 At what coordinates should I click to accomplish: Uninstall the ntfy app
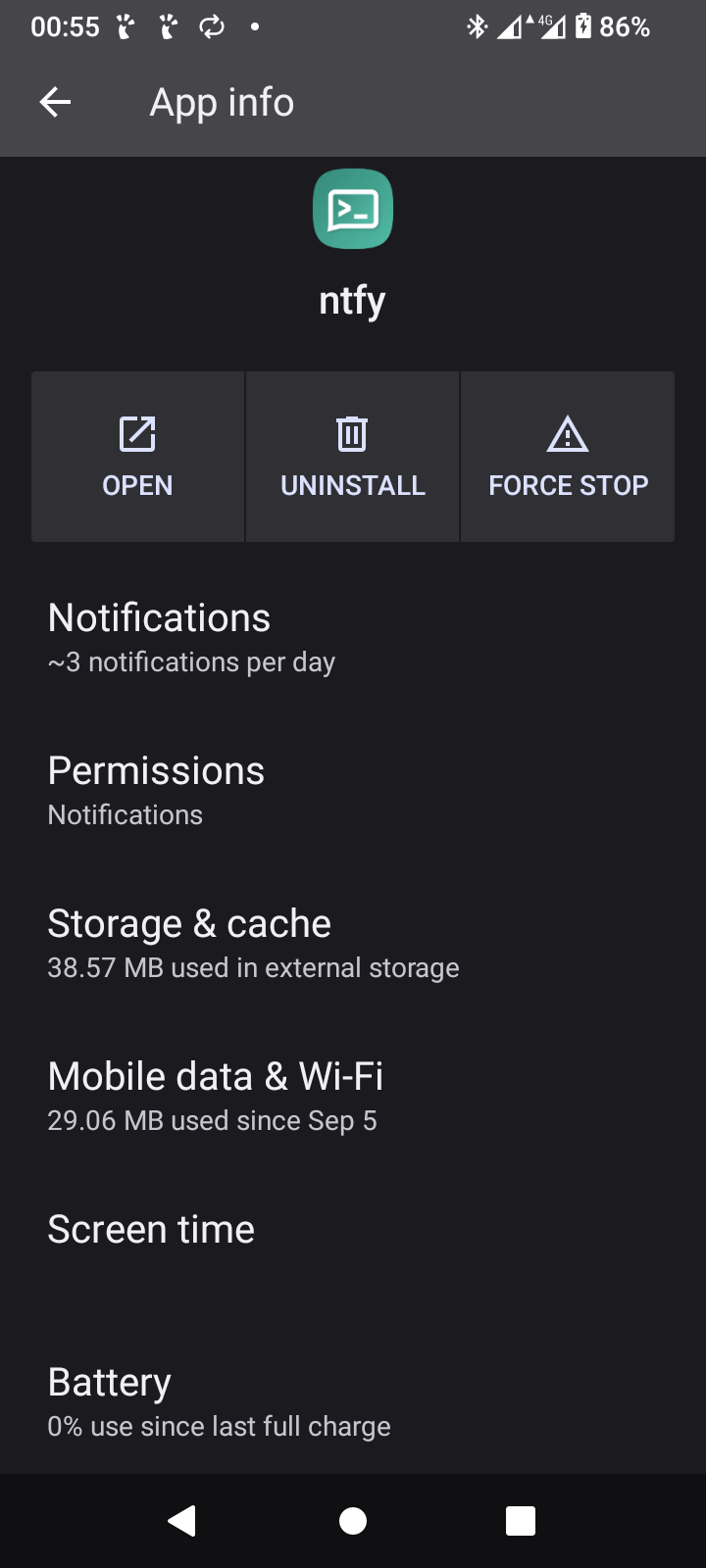pyautogui.click(x=353, y=457)
